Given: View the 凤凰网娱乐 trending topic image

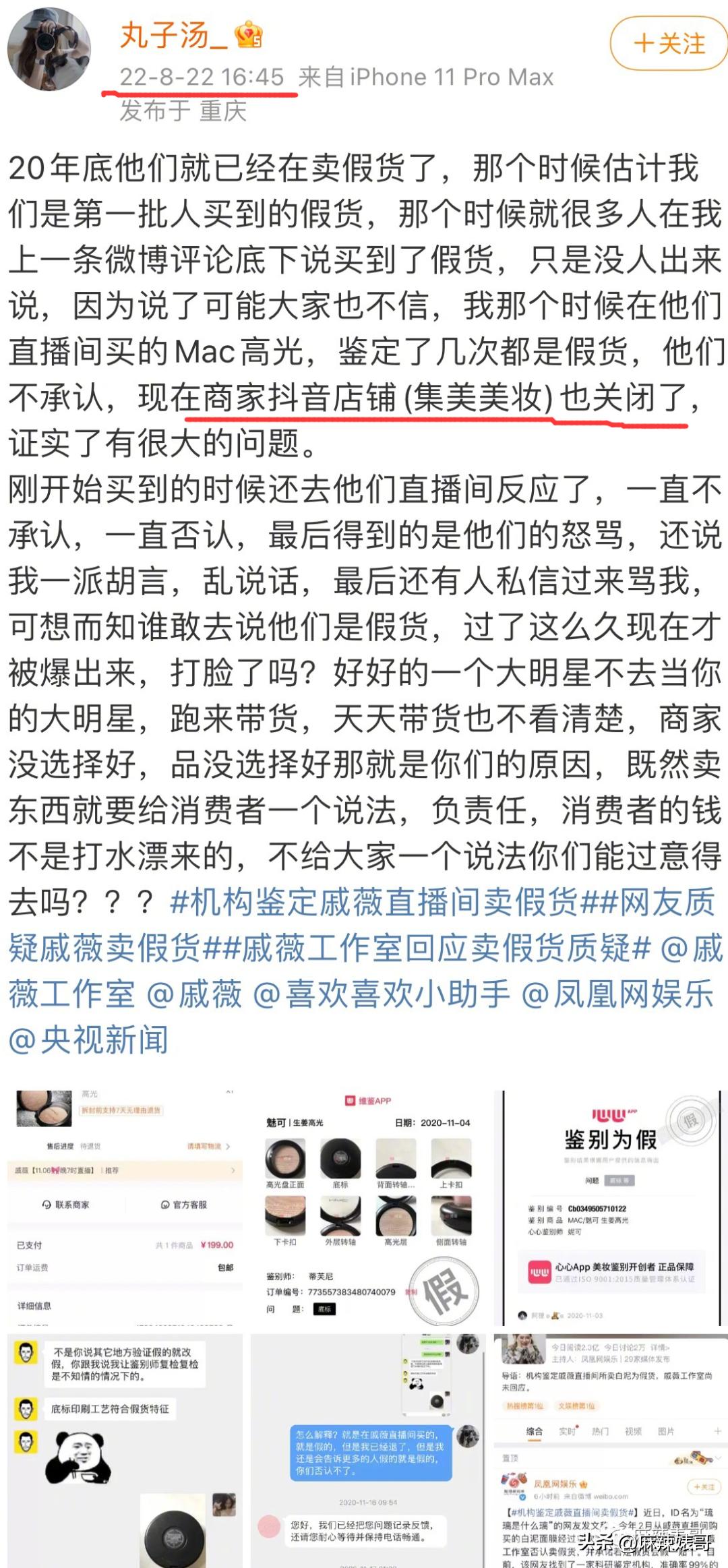Looking at the screenshot, I should 611,1450.
